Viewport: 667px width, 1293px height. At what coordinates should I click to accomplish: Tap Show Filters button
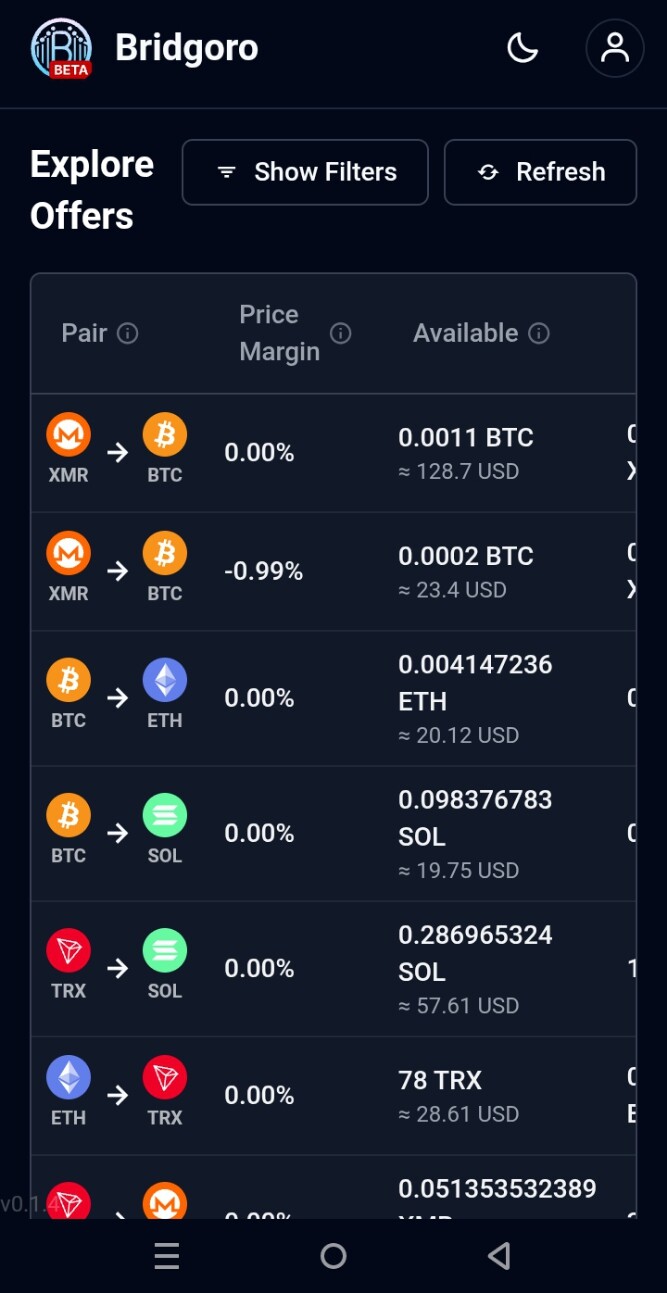point(305,172)
